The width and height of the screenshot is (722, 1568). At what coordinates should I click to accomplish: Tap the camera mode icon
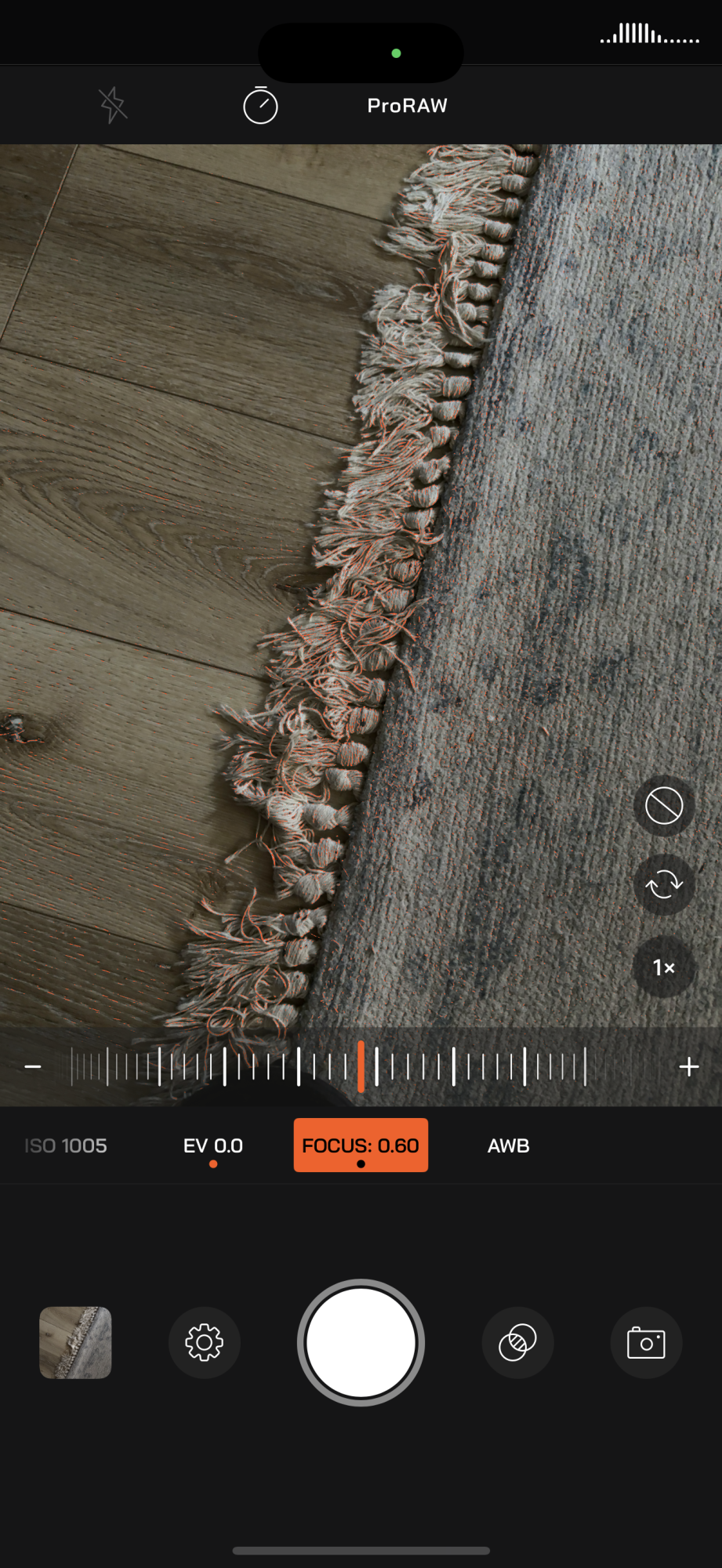tap(646, 1342)
